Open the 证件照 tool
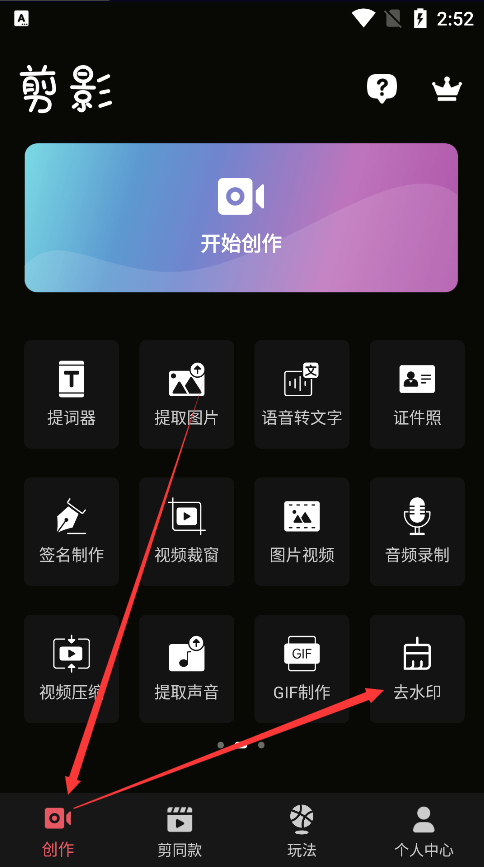 point(417,394)
